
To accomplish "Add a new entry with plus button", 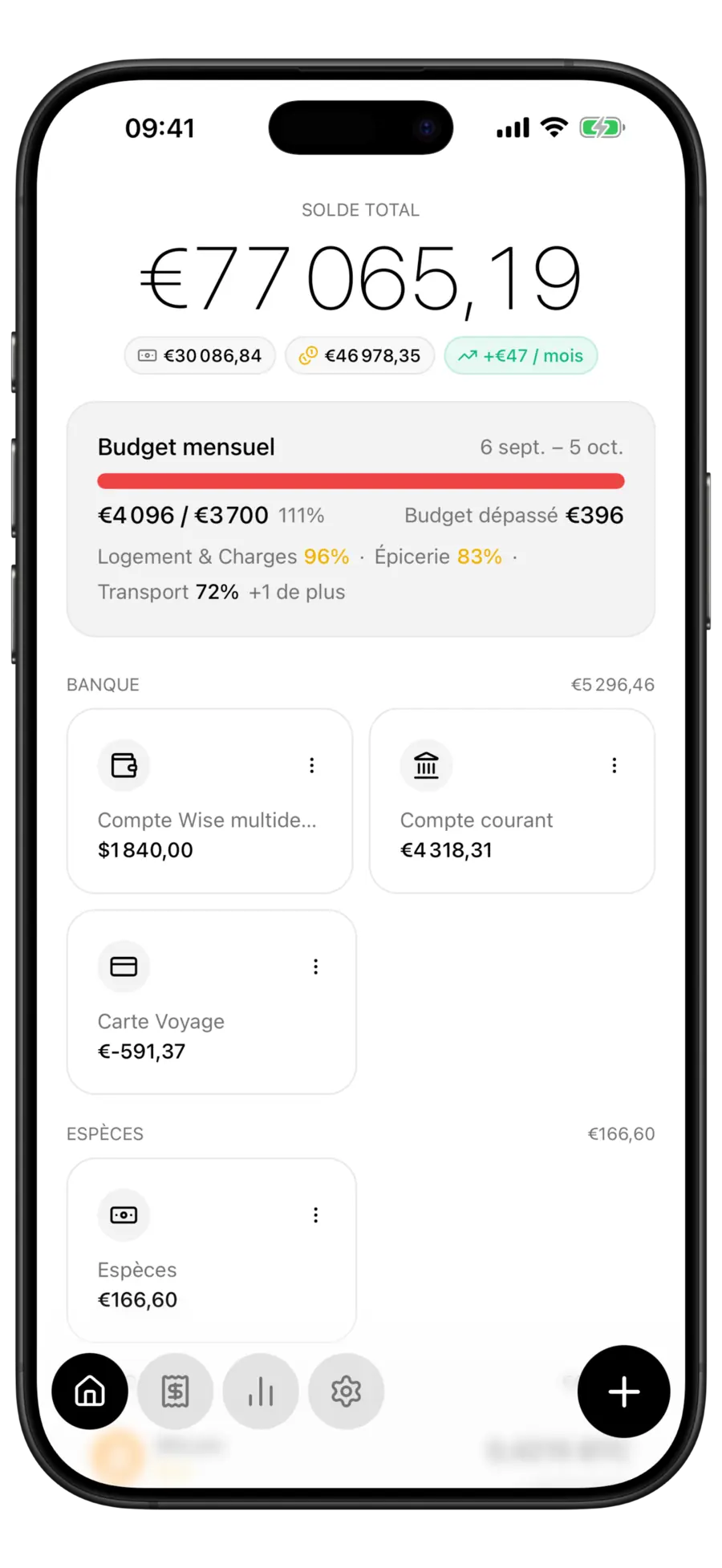I will tap(623, 1392).
